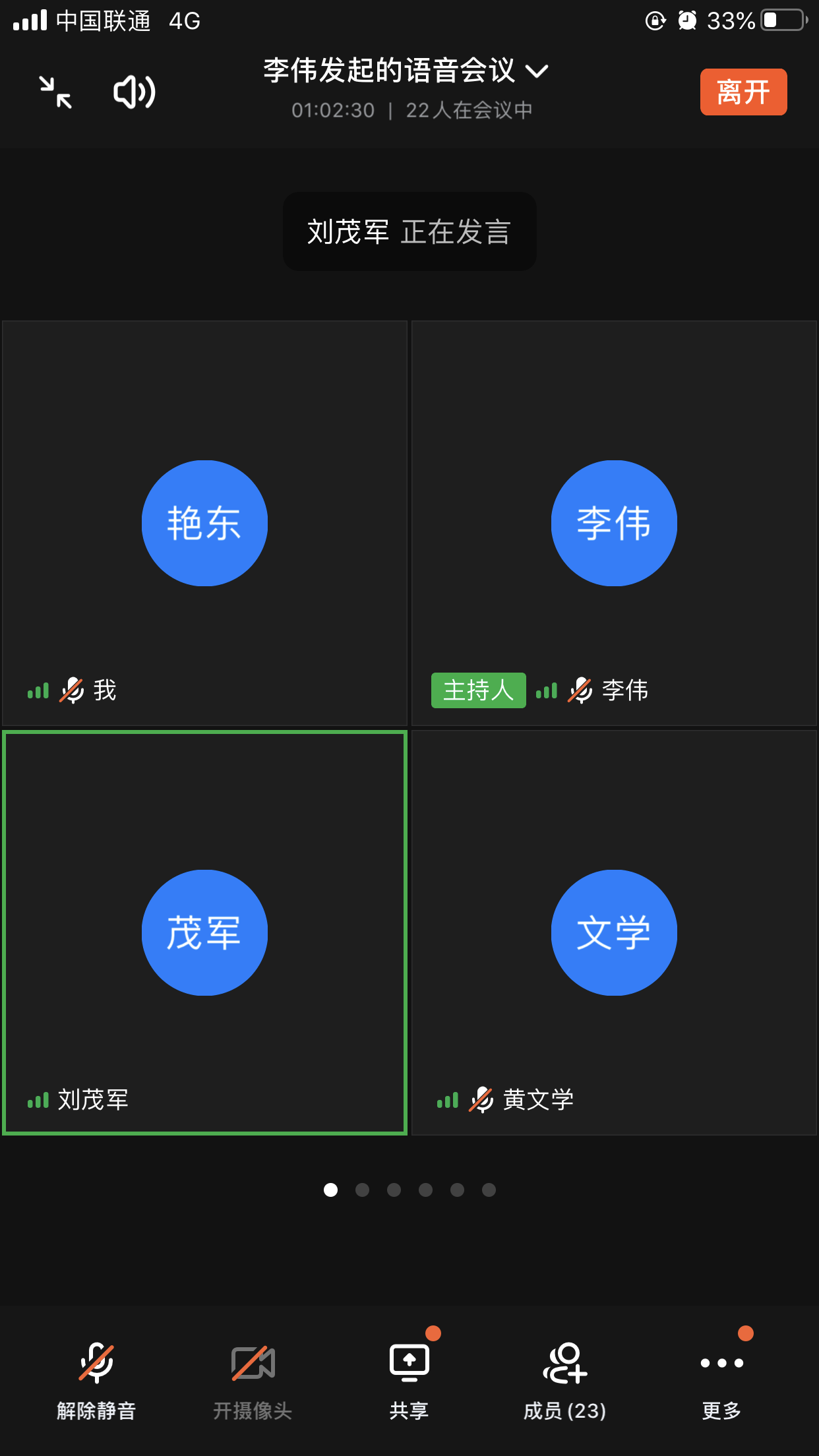Select speaking participant 刘茂军's tile
The height and width of the screenshot is (1456, 819).
point(204,932)
